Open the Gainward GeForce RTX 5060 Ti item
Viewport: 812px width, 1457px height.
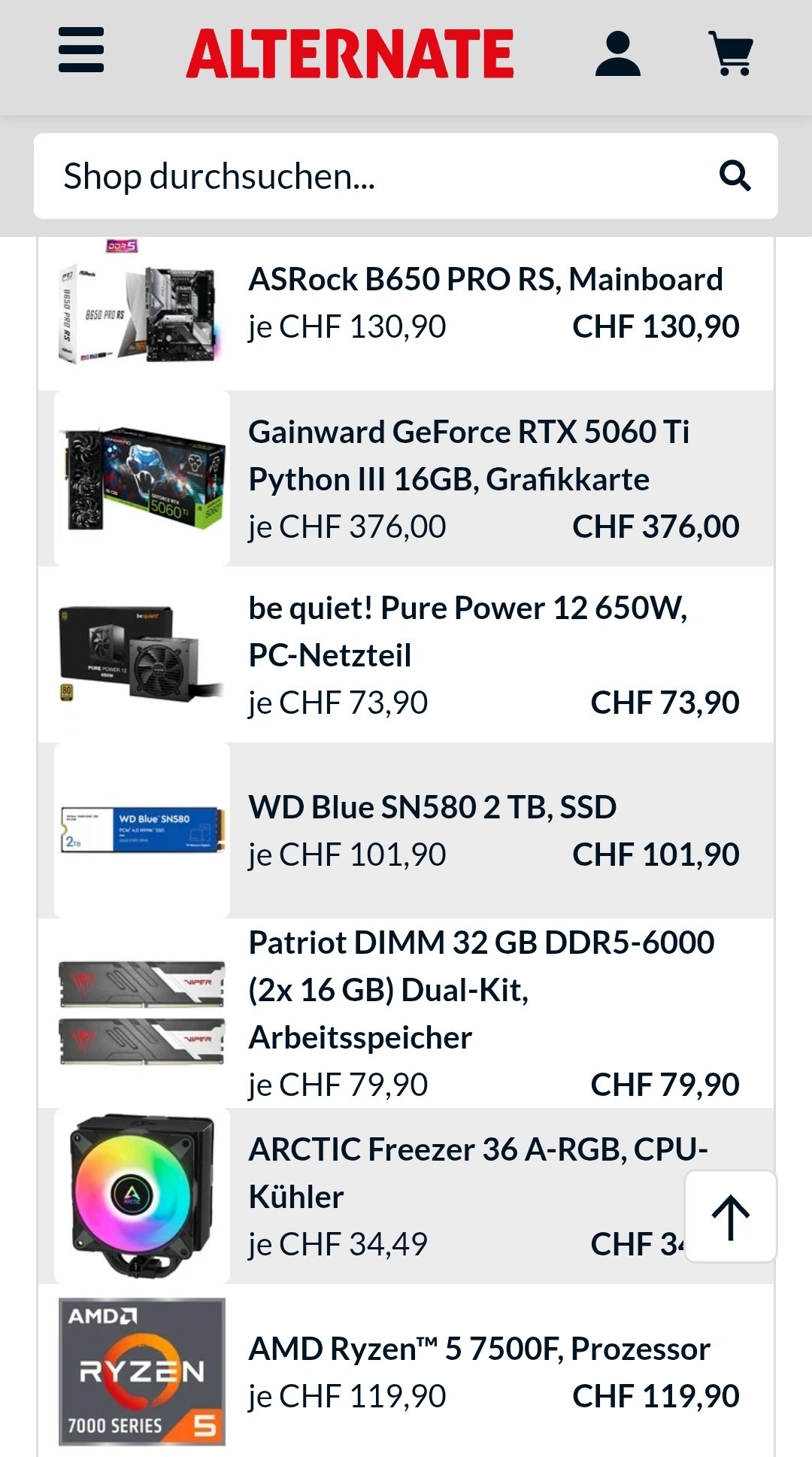coord(468,455)
